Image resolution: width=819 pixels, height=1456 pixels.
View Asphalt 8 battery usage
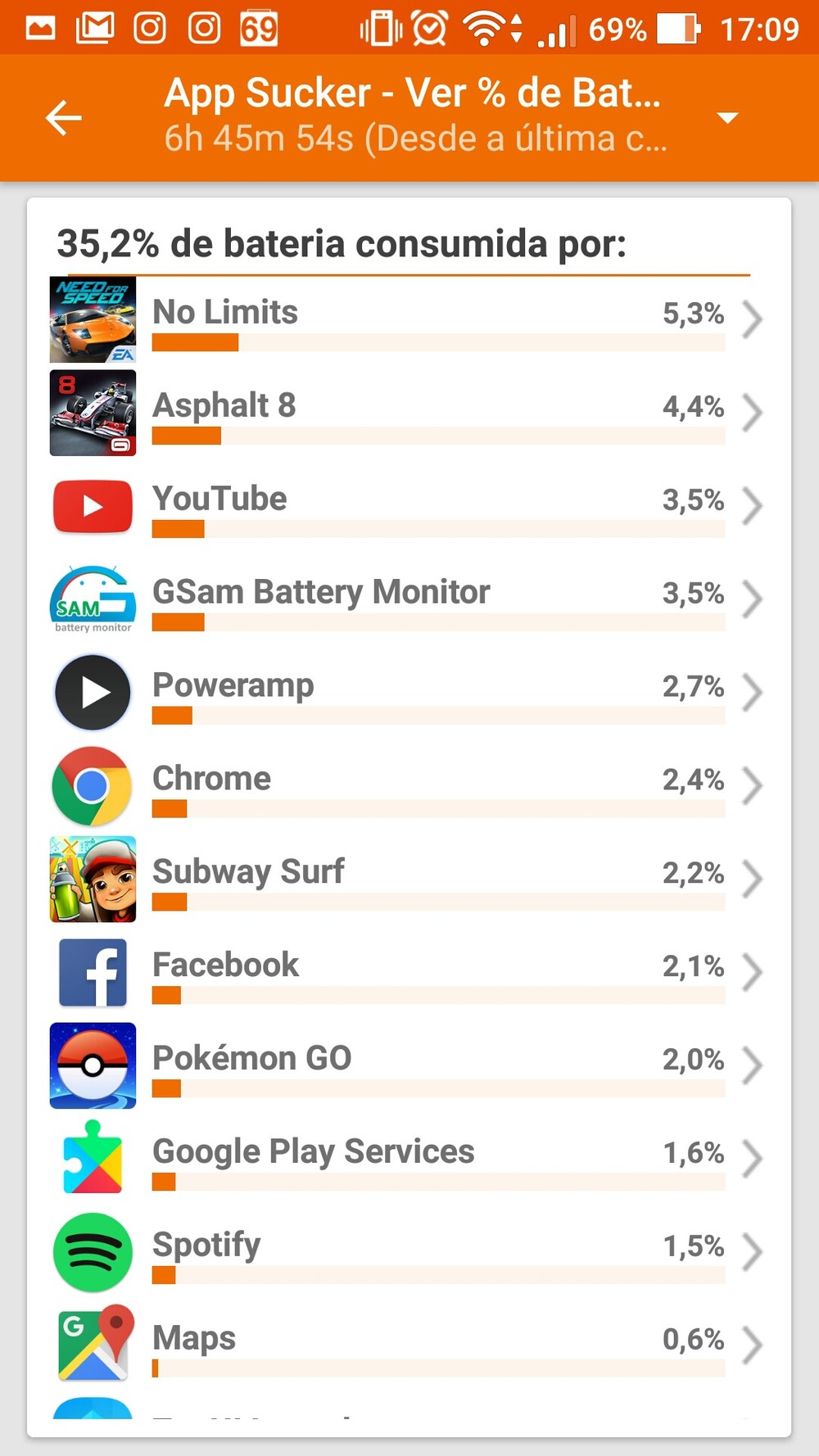coord(409,413)
